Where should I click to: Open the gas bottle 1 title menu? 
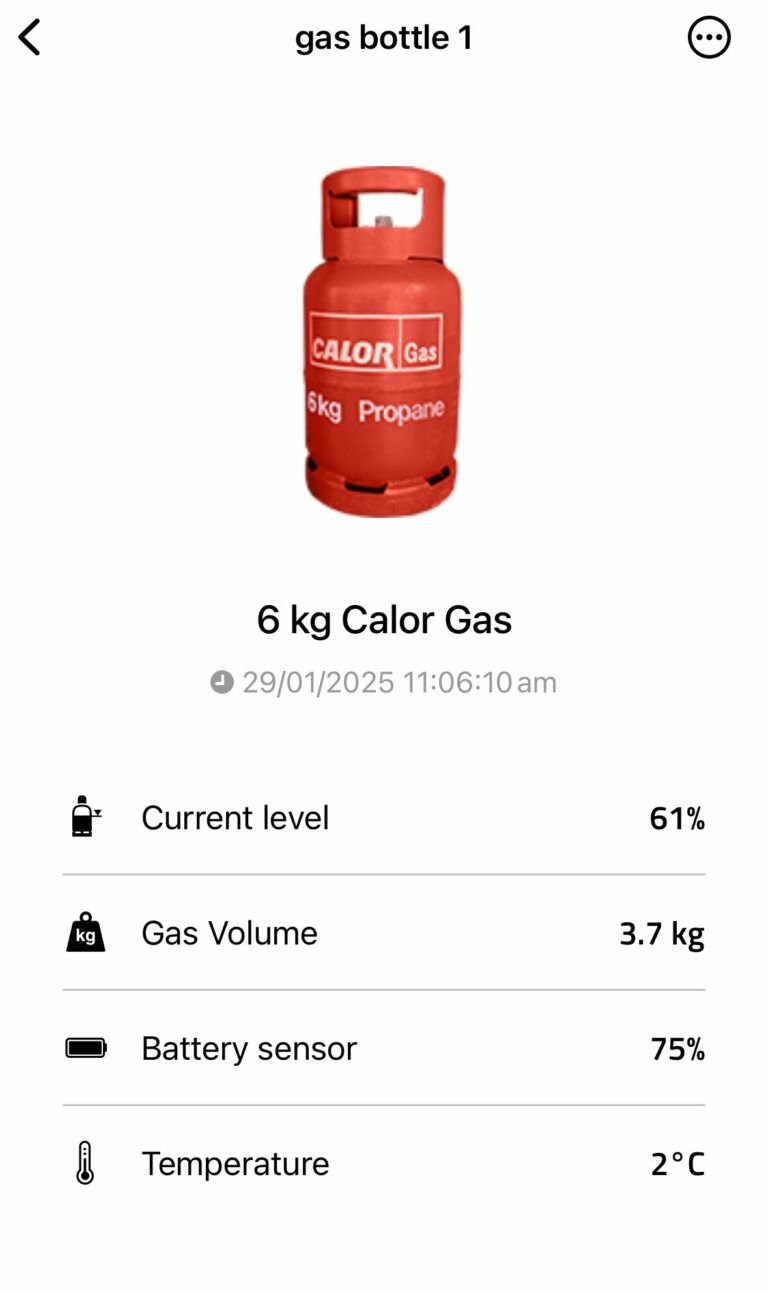384,37
